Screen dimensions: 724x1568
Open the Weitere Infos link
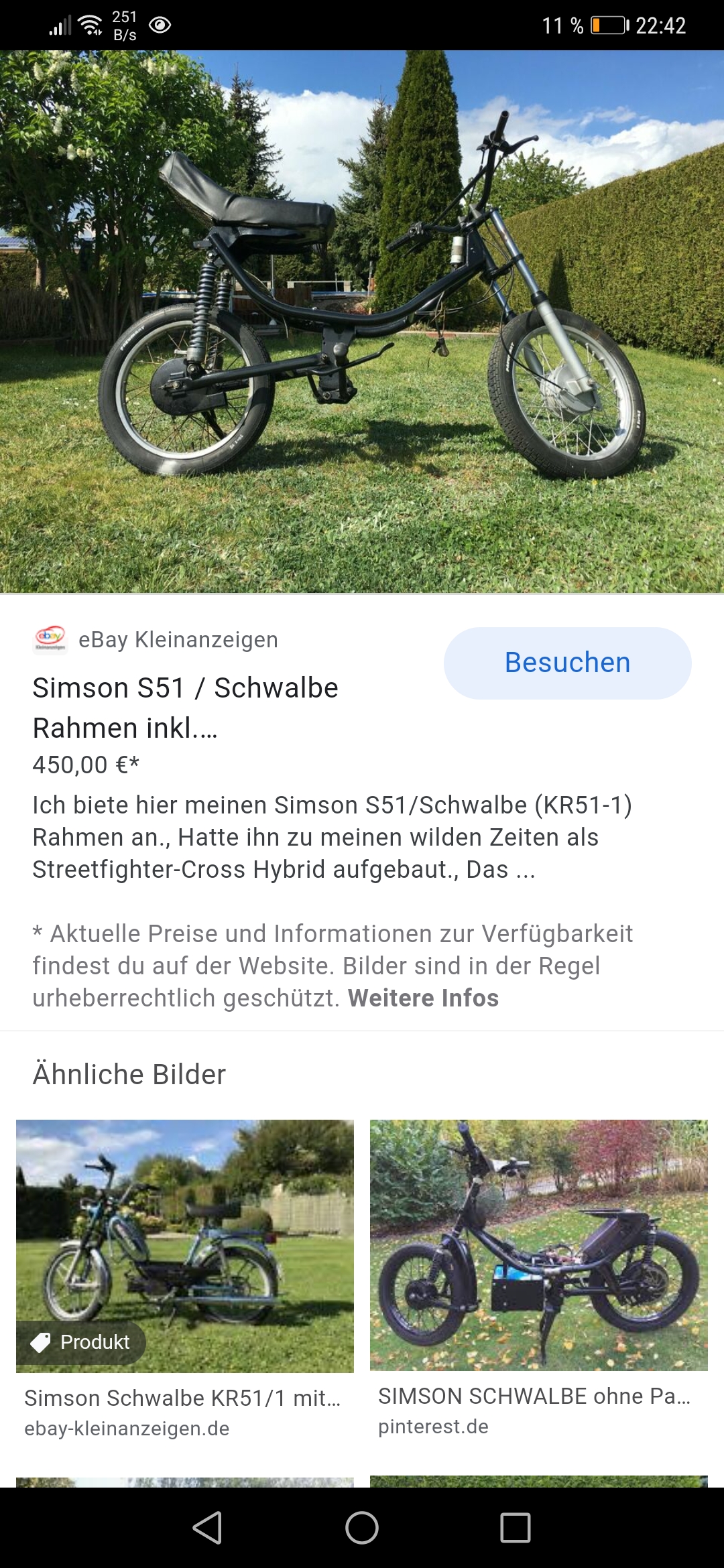click(x=423, y=998)
